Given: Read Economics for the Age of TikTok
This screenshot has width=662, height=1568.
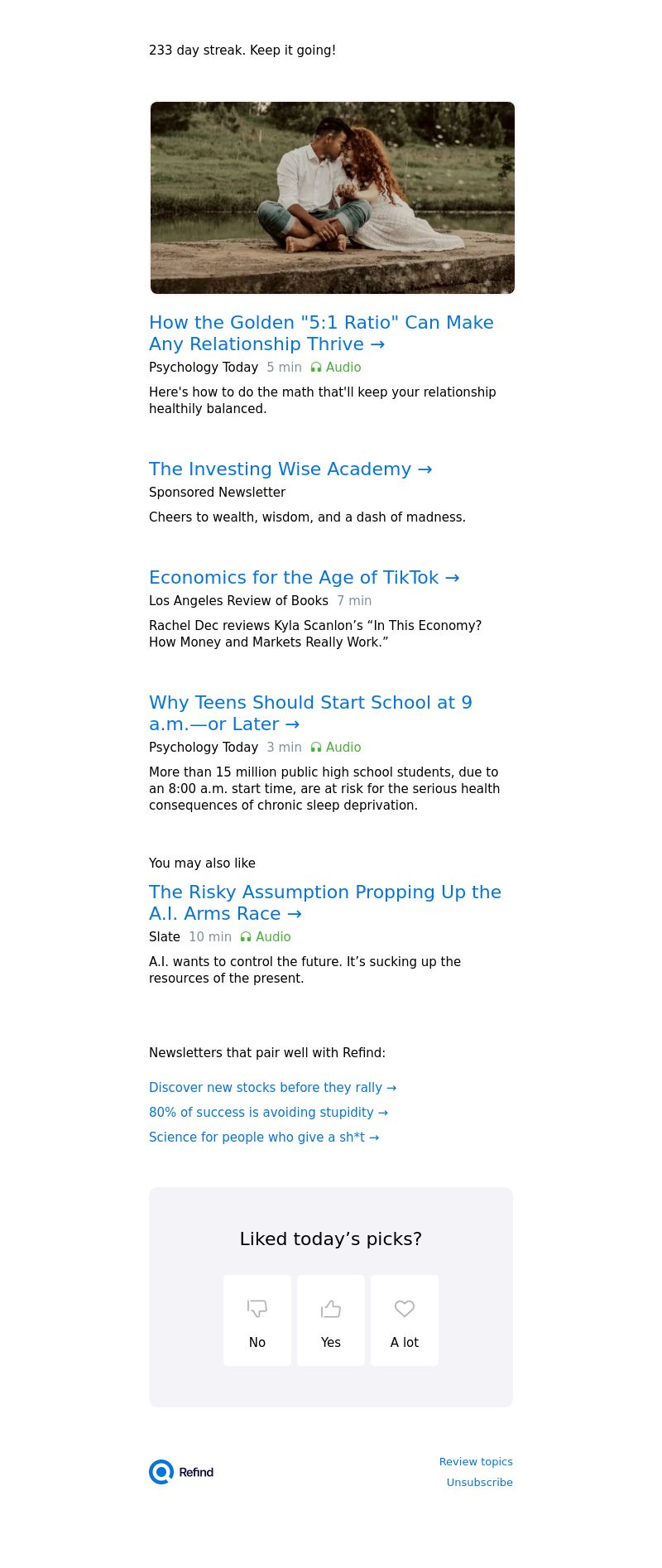Looking at the screenshot, I should pos(304,578).
